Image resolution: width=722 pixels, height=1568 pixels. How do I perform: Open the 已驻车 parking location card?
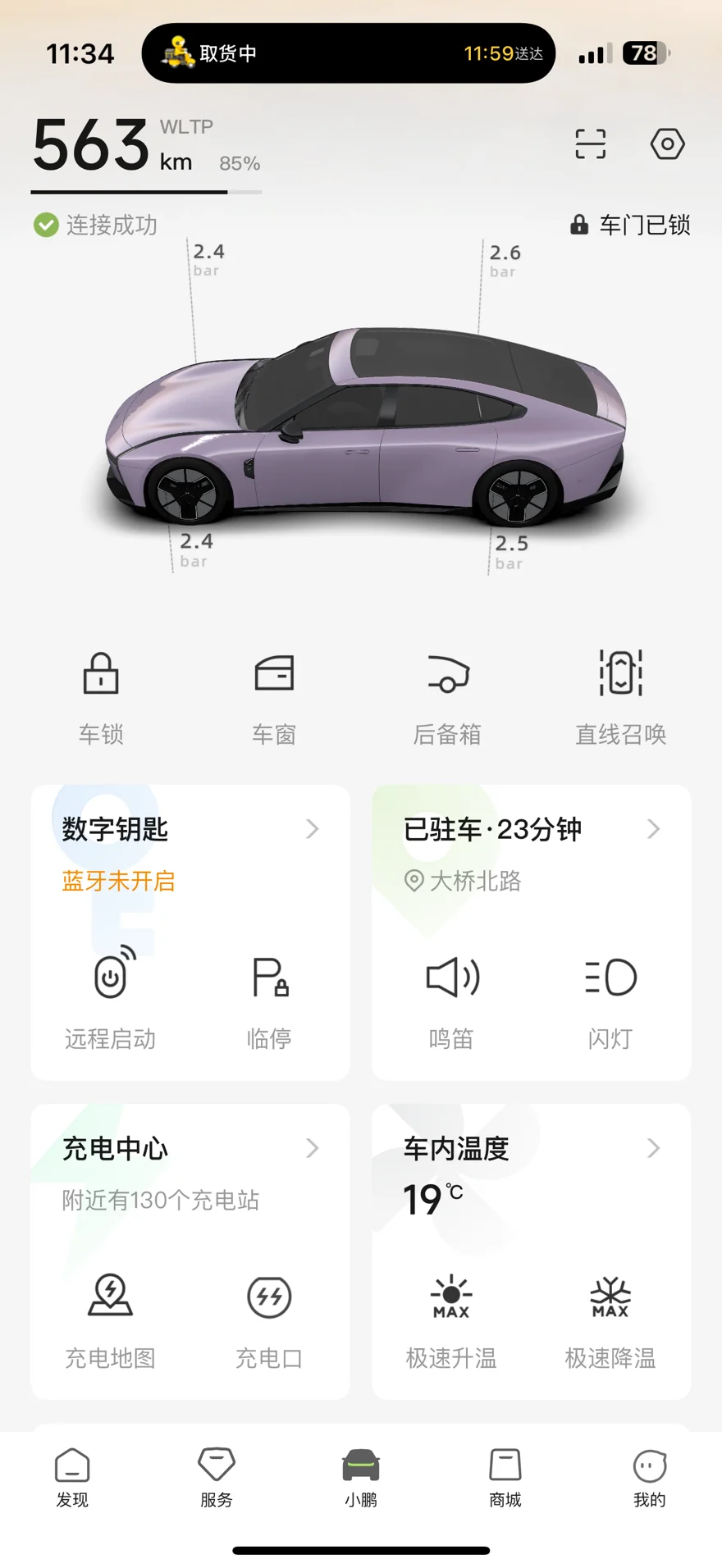(x=531, y=830)
